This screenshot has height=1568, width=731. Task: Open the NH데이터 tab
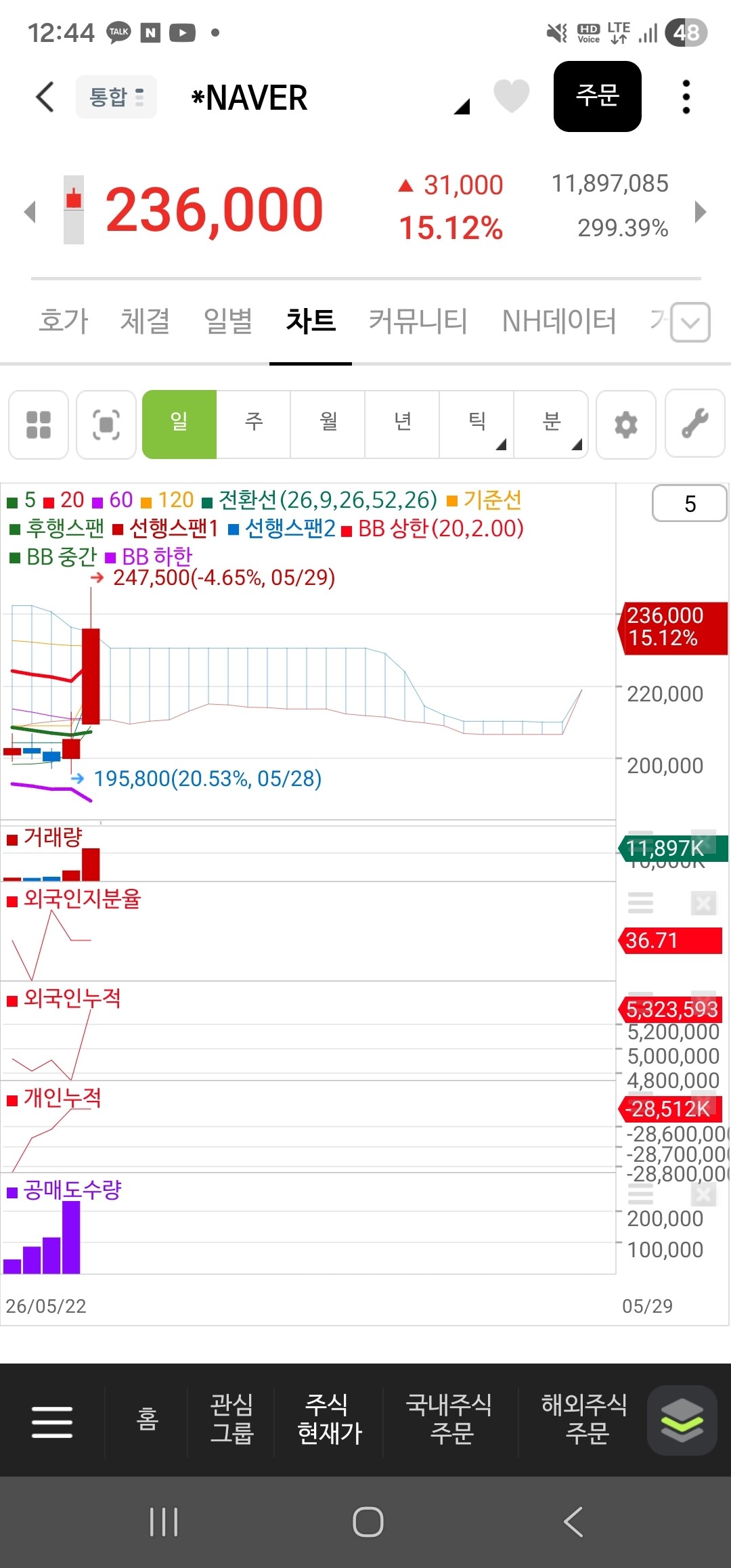pos(559,321)
